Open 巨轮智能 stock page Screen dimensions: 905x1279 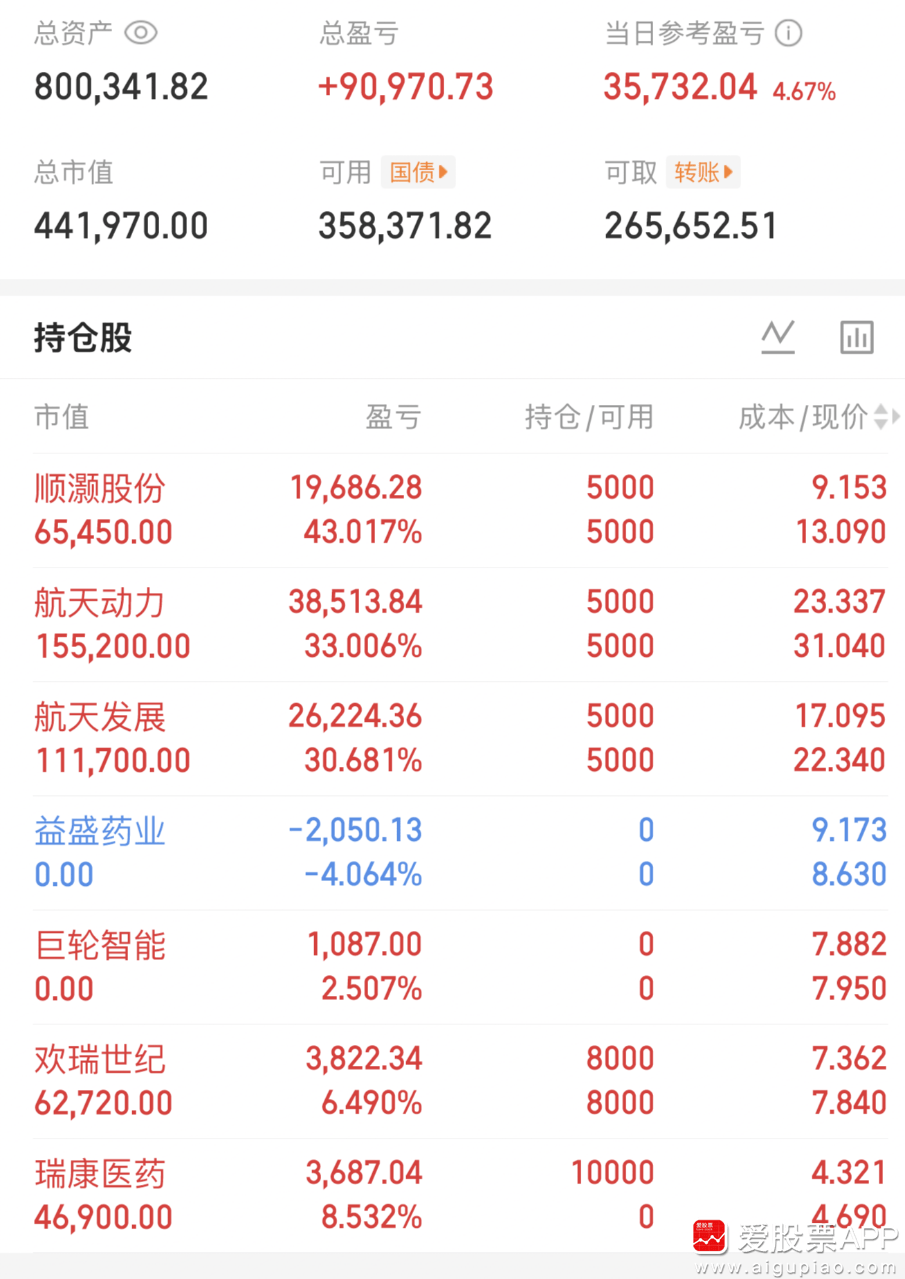click(99, 945)
